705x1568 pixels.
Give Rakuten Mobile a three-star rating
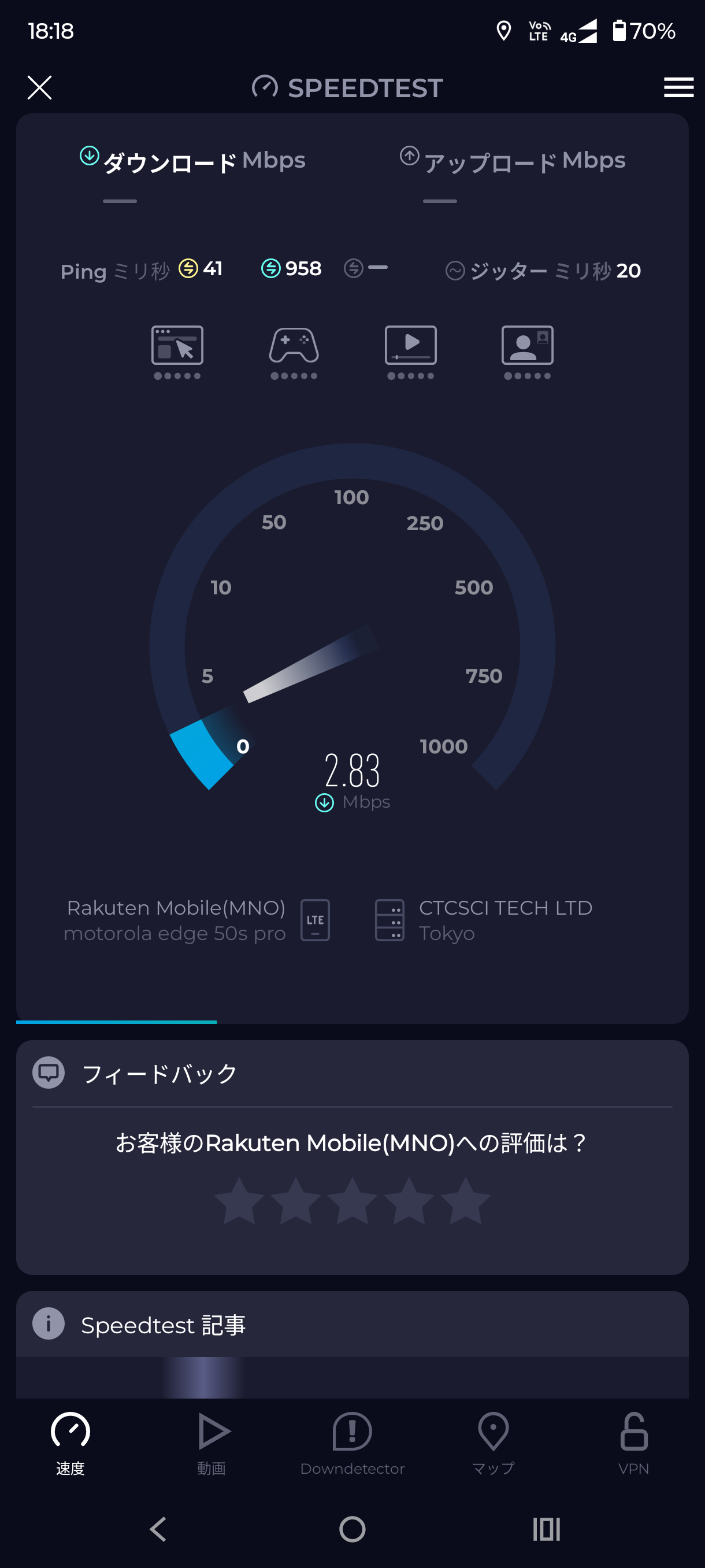[x=352, y=1200]
